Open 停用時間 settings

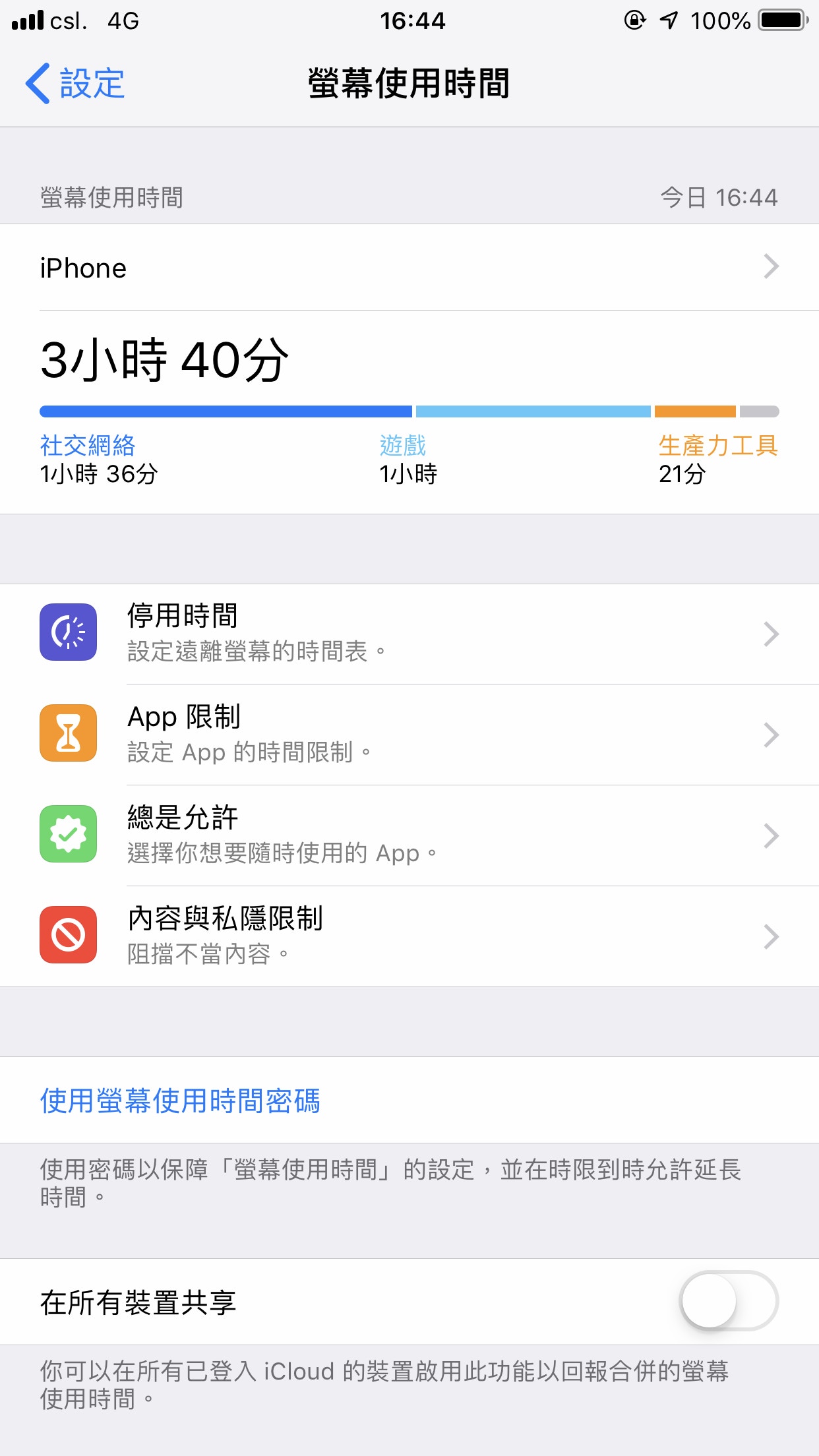tap(409, 634)
